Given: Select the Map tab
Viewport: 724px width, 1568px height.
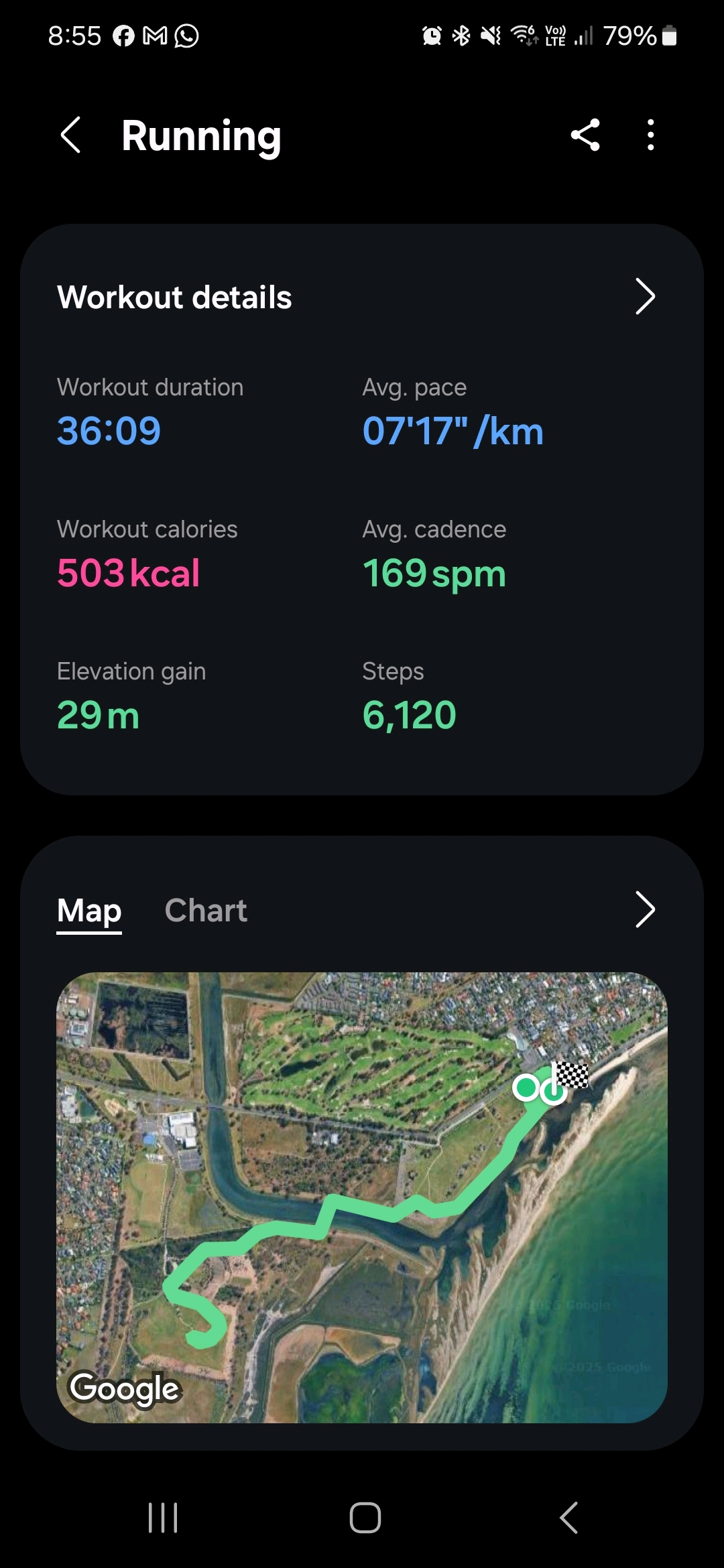Looking at the screenshot, I should pyautogui.click(x=89, y=911).
